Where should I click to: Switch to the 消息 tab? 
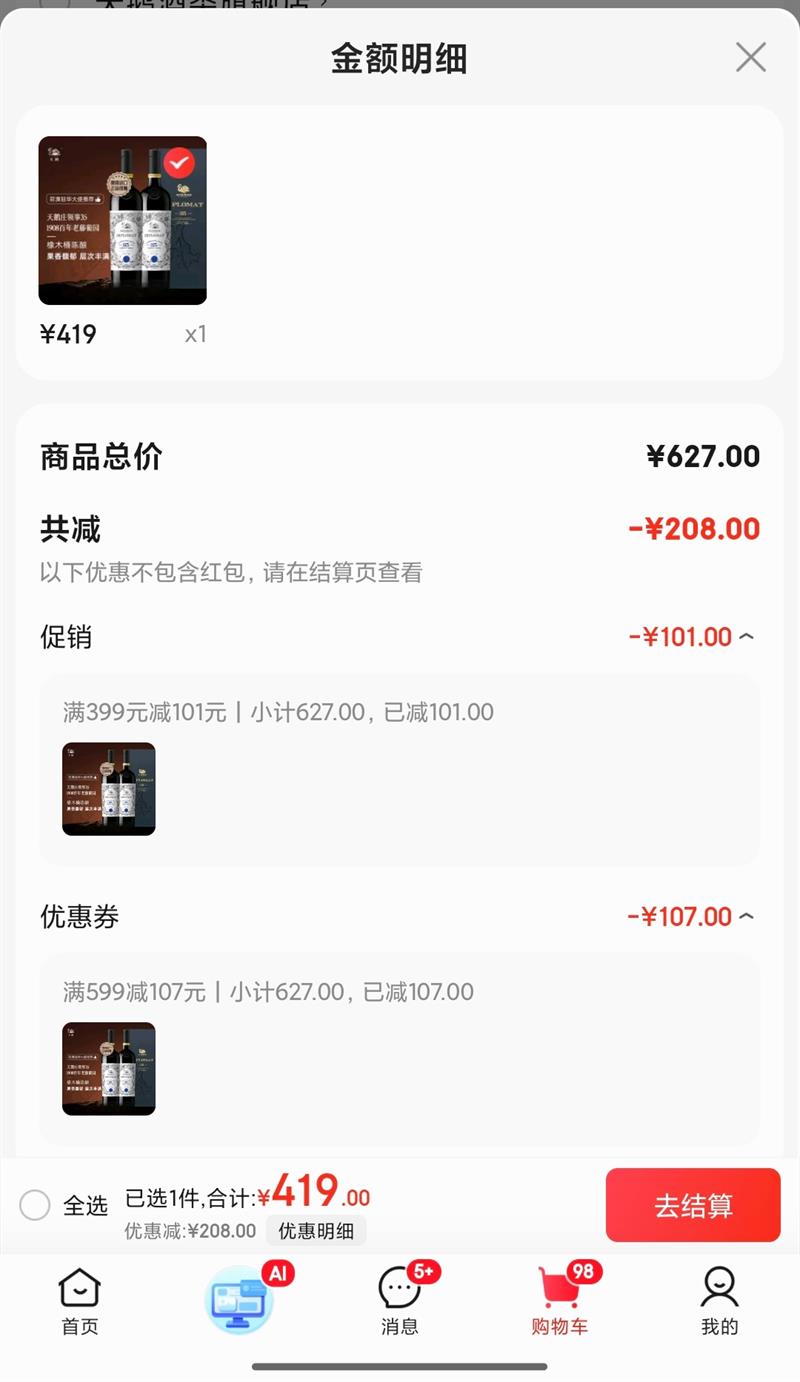tap(400, 1301)
